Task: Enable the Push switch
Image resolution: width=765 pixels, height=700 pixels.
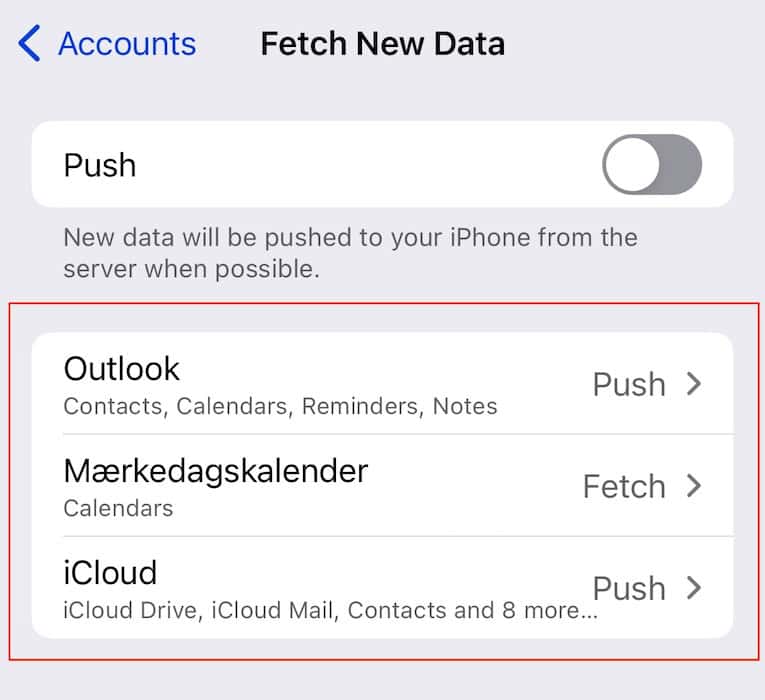Action: (x=651, y=164)
